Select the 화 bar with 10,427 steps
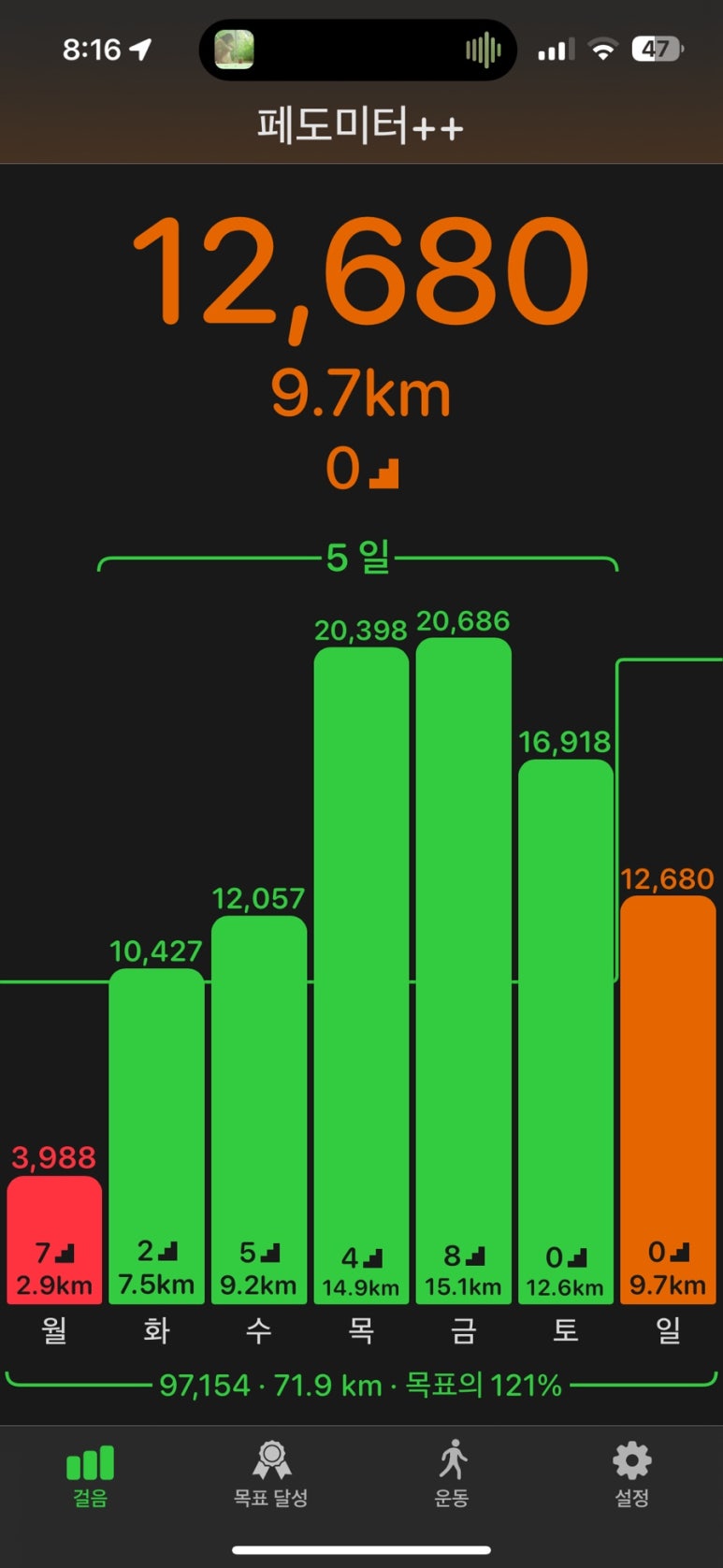The height and width of the screenshot is (1568, 723). tap(156, 1132)
